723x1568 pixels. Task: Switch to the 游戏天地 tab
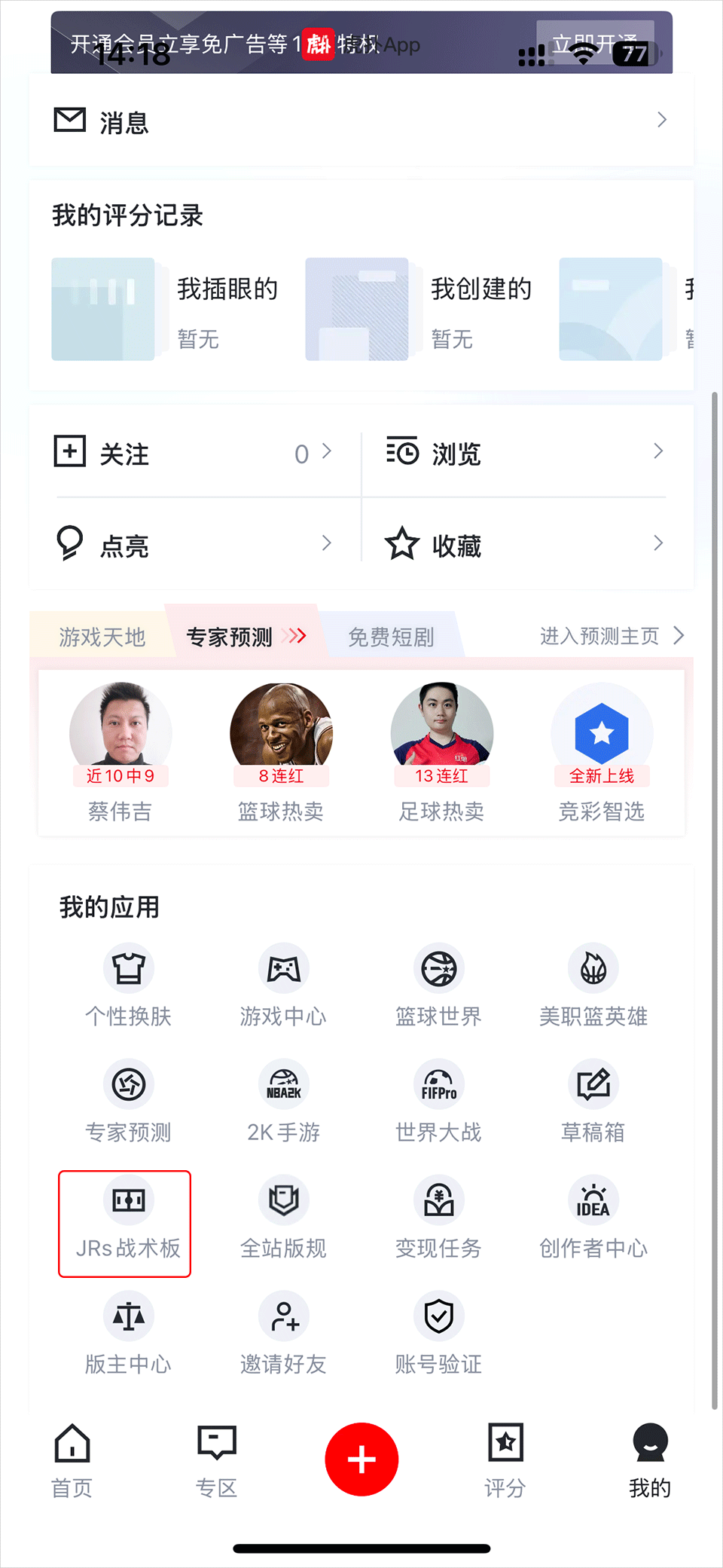pos(102,637)
